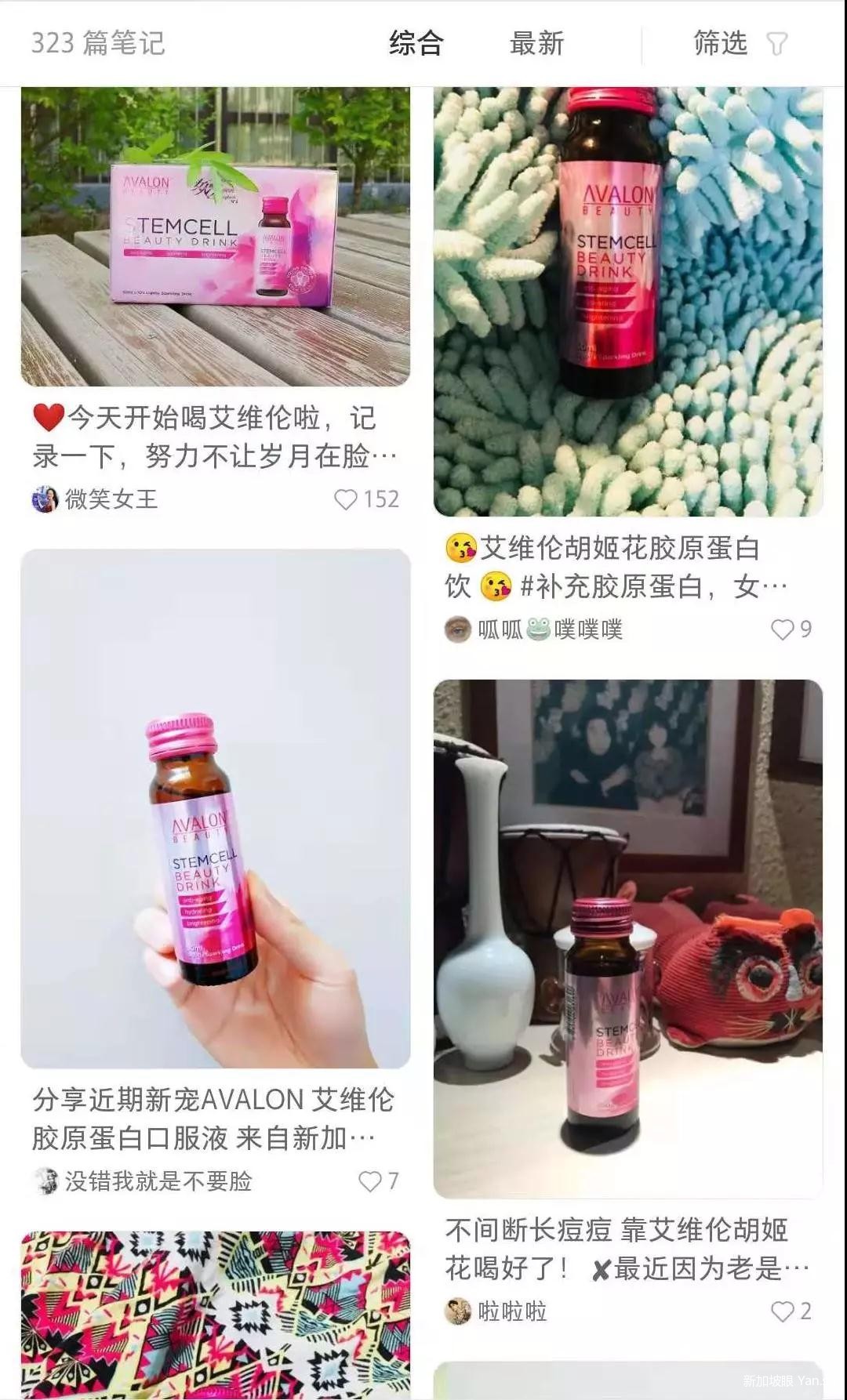Like the note by 微笑女王

(347, 499)
